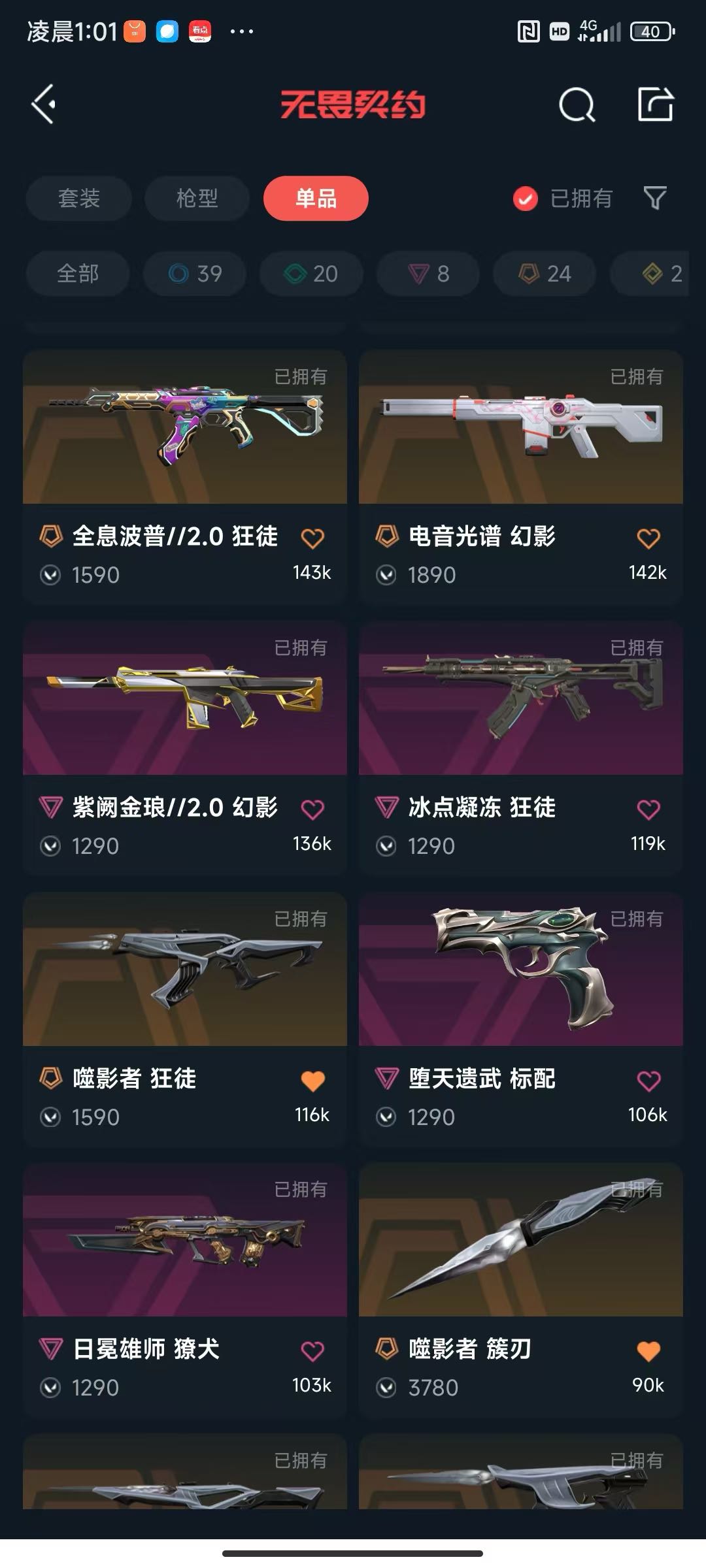The image size is (706, 1568).
Task: Unlike the 噬影者 狂徒 skin
Action: click(x=312, y=1081)
